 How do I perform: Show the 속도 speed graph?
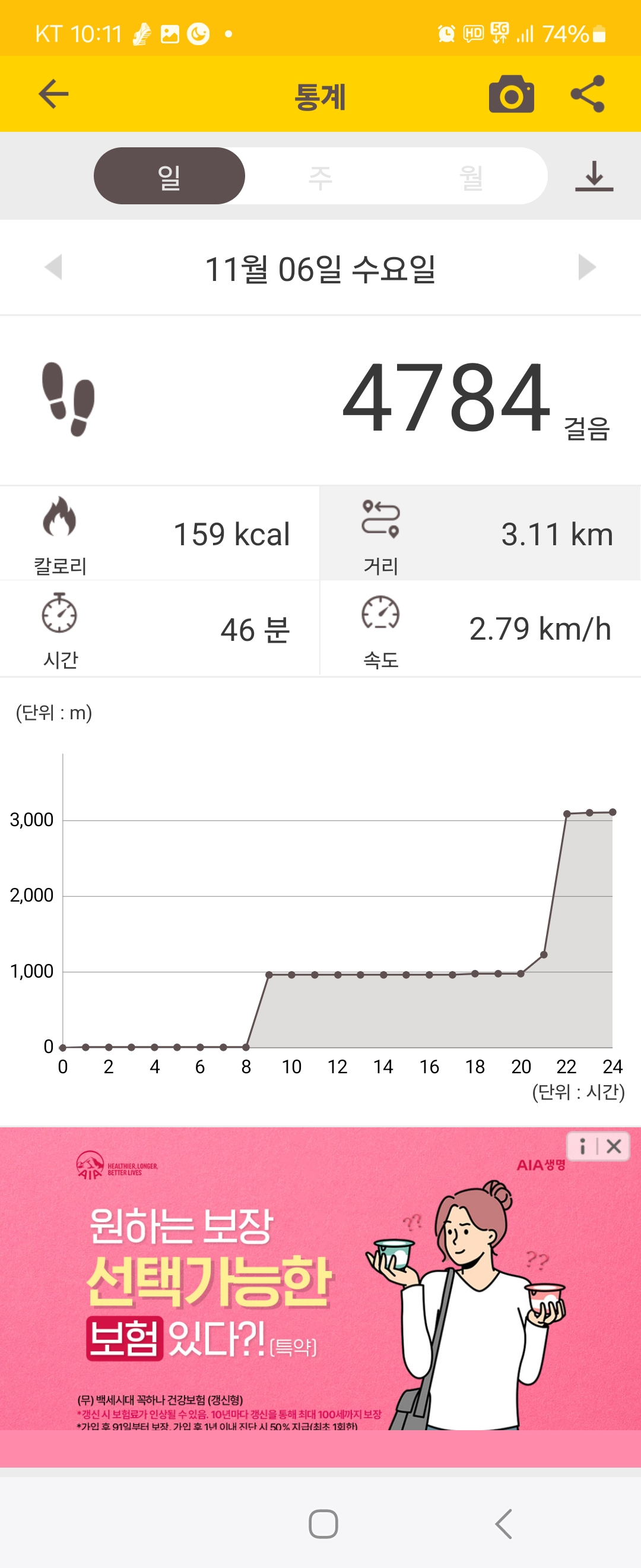480,629
